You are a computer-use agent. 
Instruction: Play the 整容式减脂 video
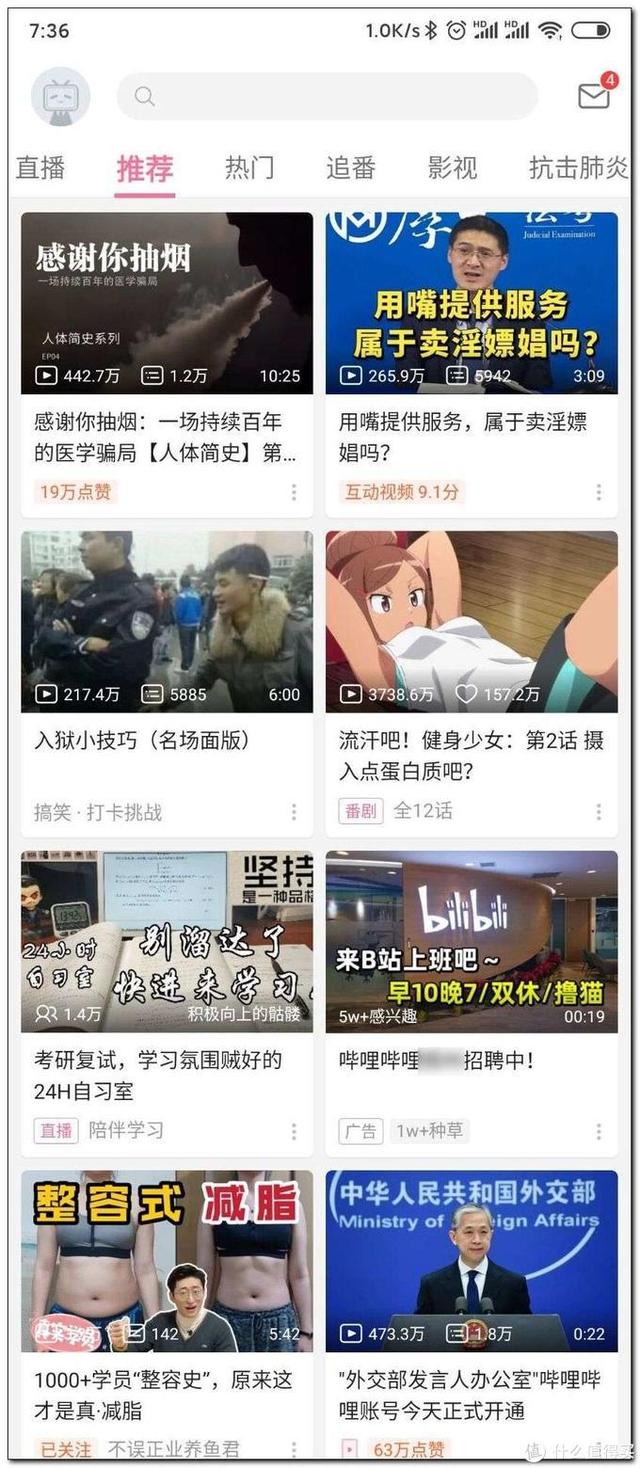pos(167,1261)
